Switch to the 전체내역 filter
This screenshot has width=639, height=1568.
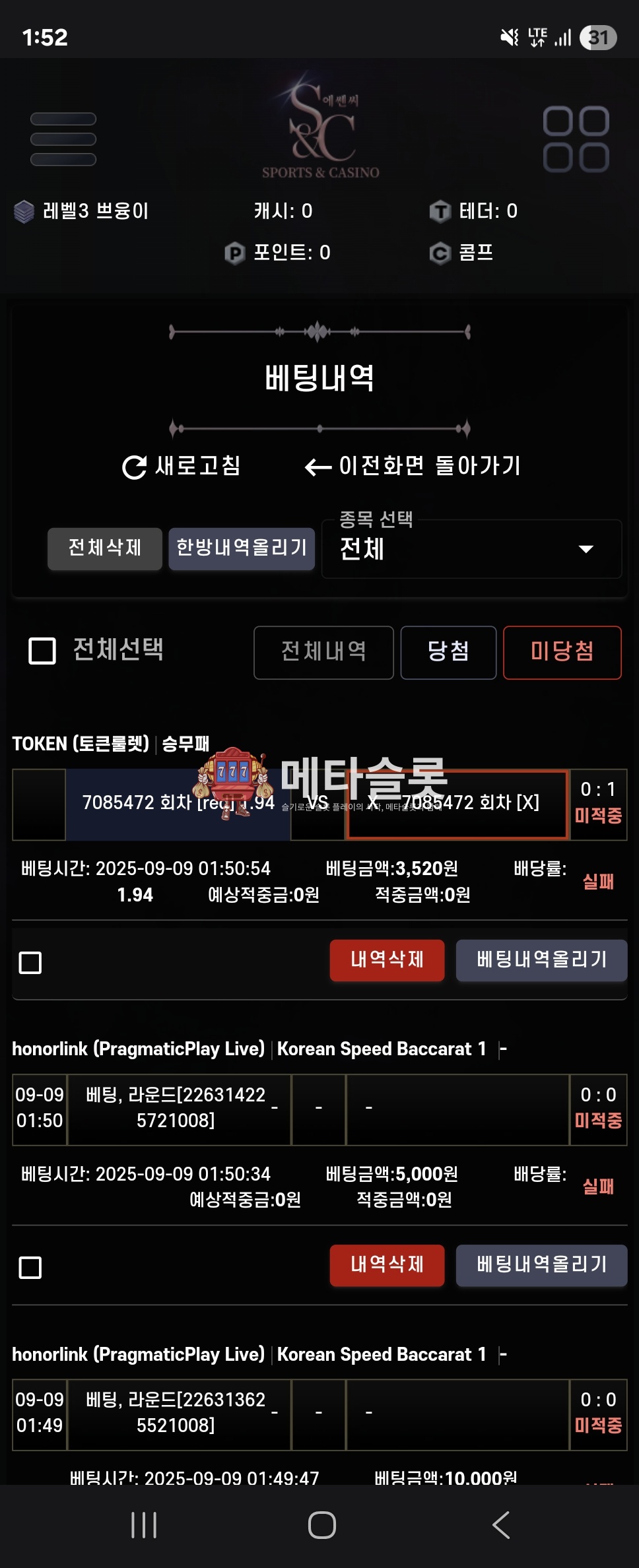[x=323, y=652]
